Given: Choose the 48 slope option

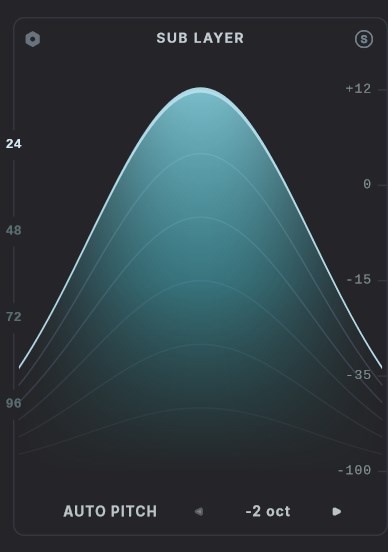Looking at the screenshot, I should 14,231.
